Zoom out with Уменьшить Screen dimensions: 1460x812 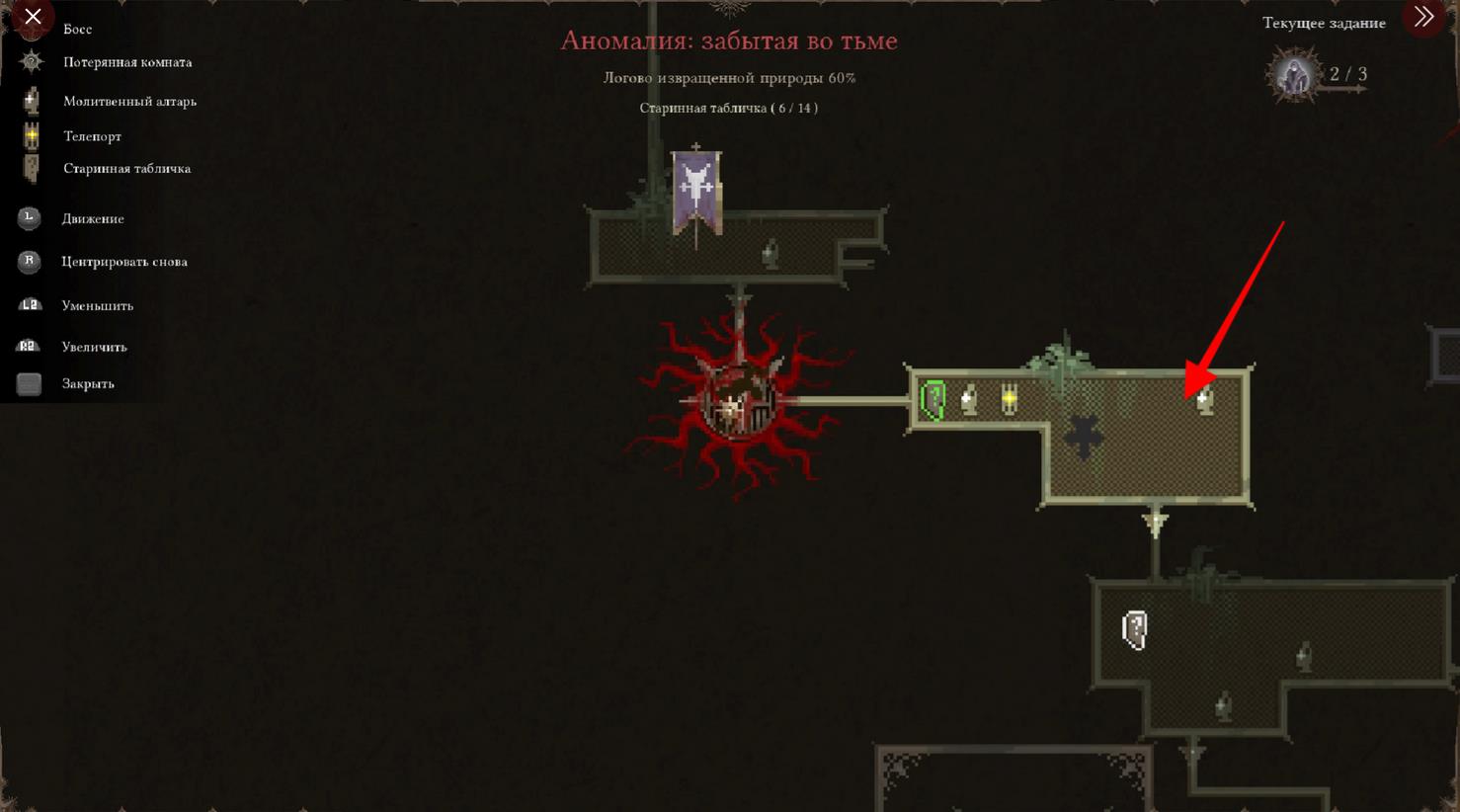click(97, 305)
